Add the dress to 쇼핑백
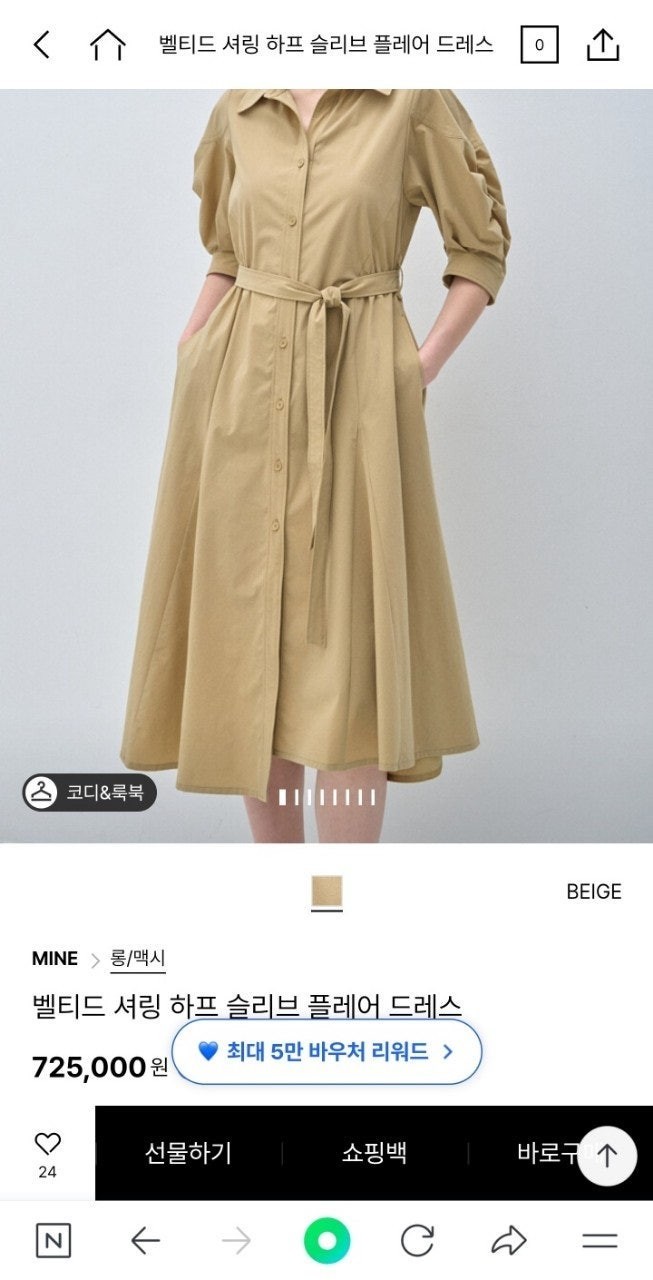 (374, 1153)
